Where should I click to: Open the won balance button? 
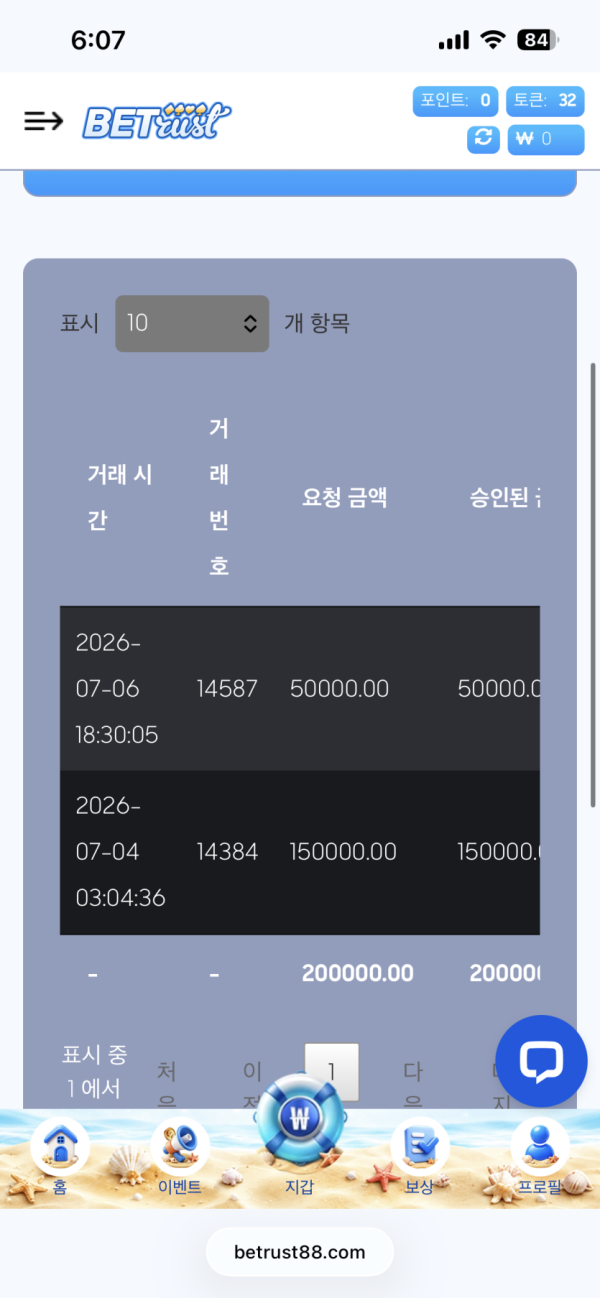546,139
